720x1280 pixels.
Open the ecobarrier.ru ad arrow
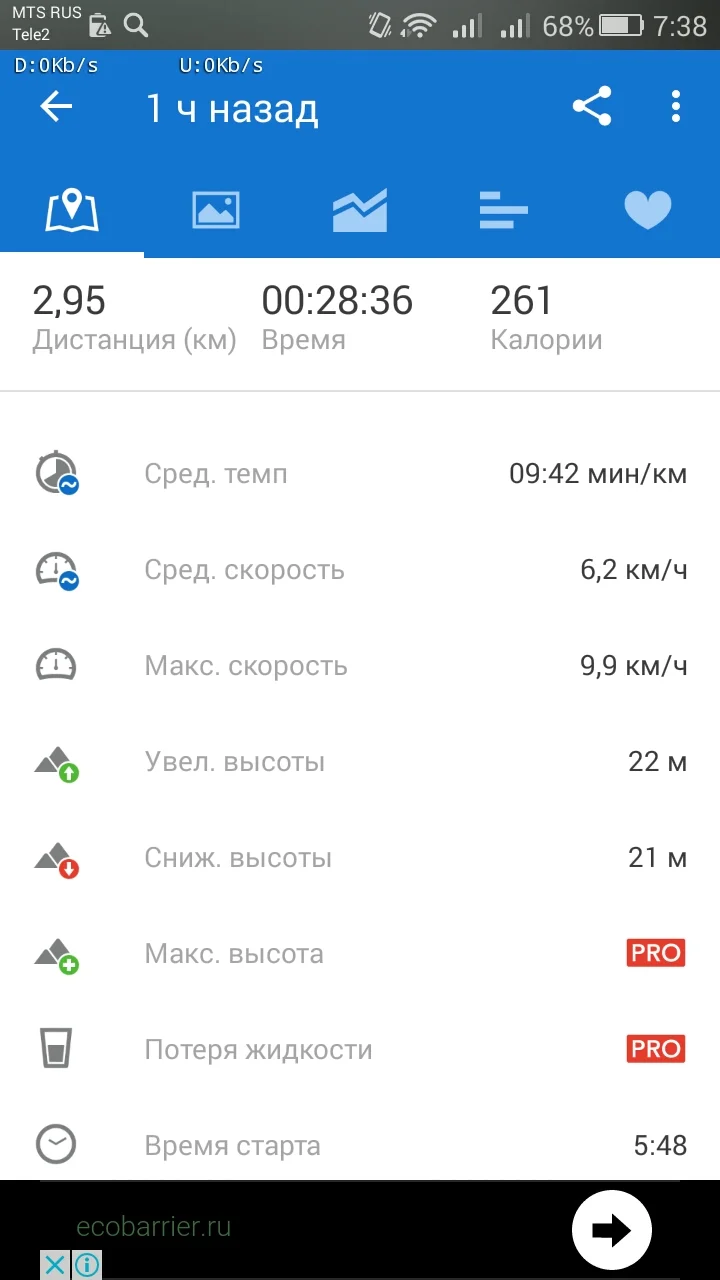tap(612, 1230)
